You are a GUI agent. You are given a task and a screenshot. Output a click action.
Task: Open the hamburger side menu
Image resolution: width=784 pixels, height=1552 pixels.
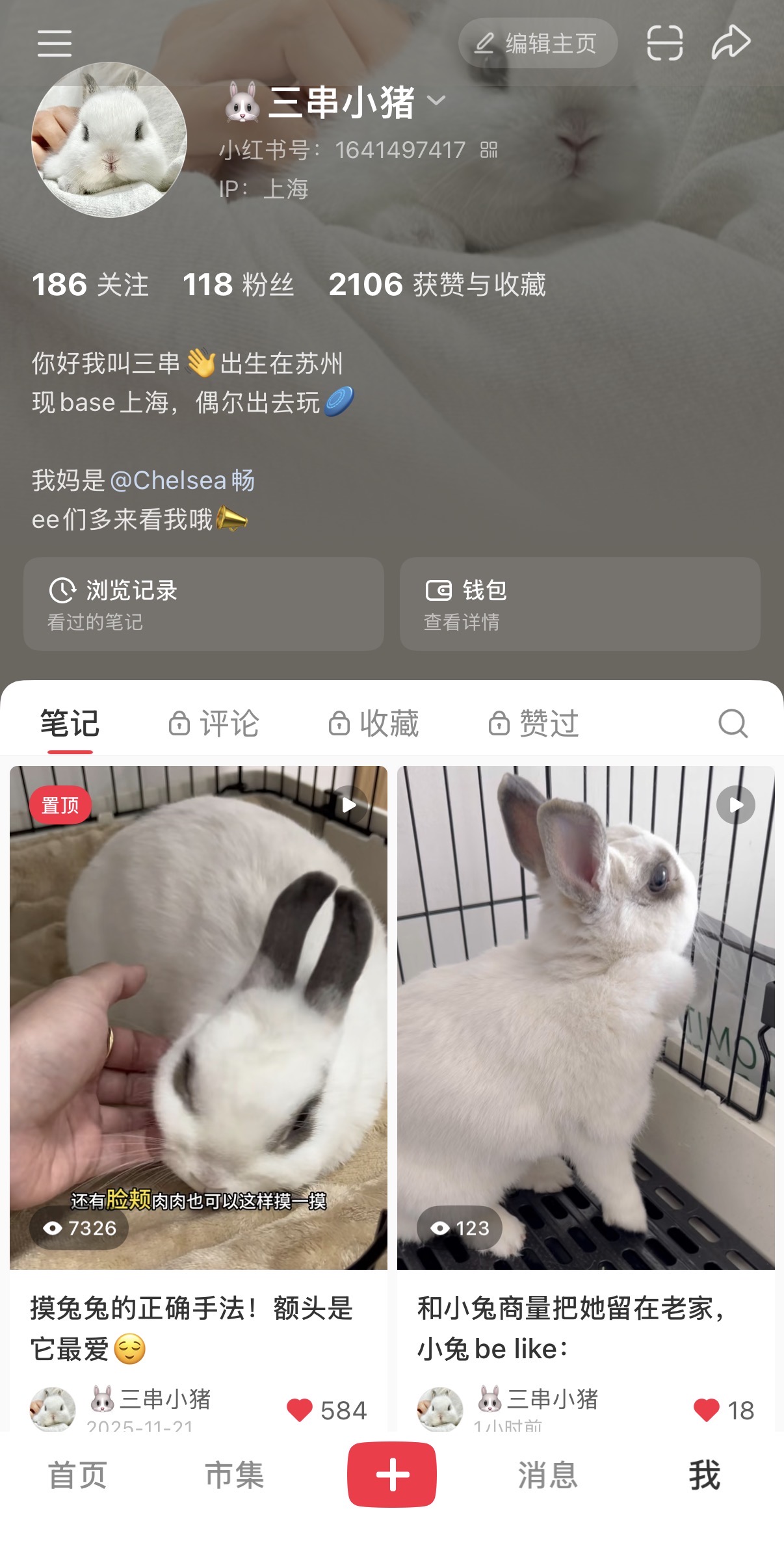tap(54, 43)
